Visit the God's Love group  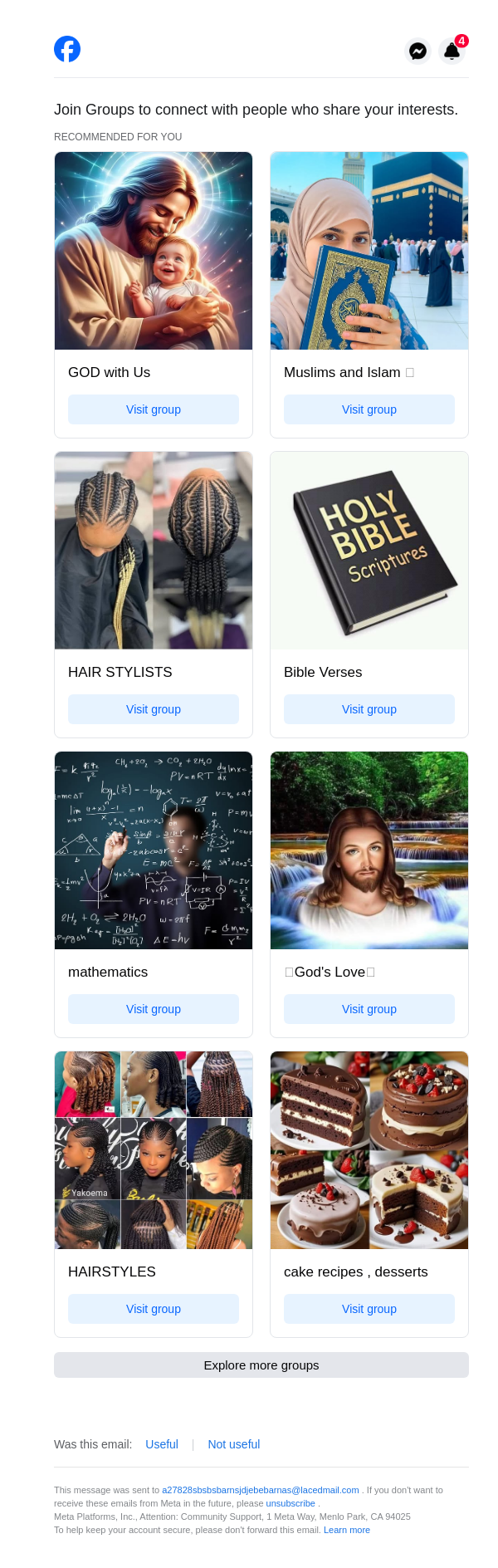pyautogui.click(x=369, y=1009)
